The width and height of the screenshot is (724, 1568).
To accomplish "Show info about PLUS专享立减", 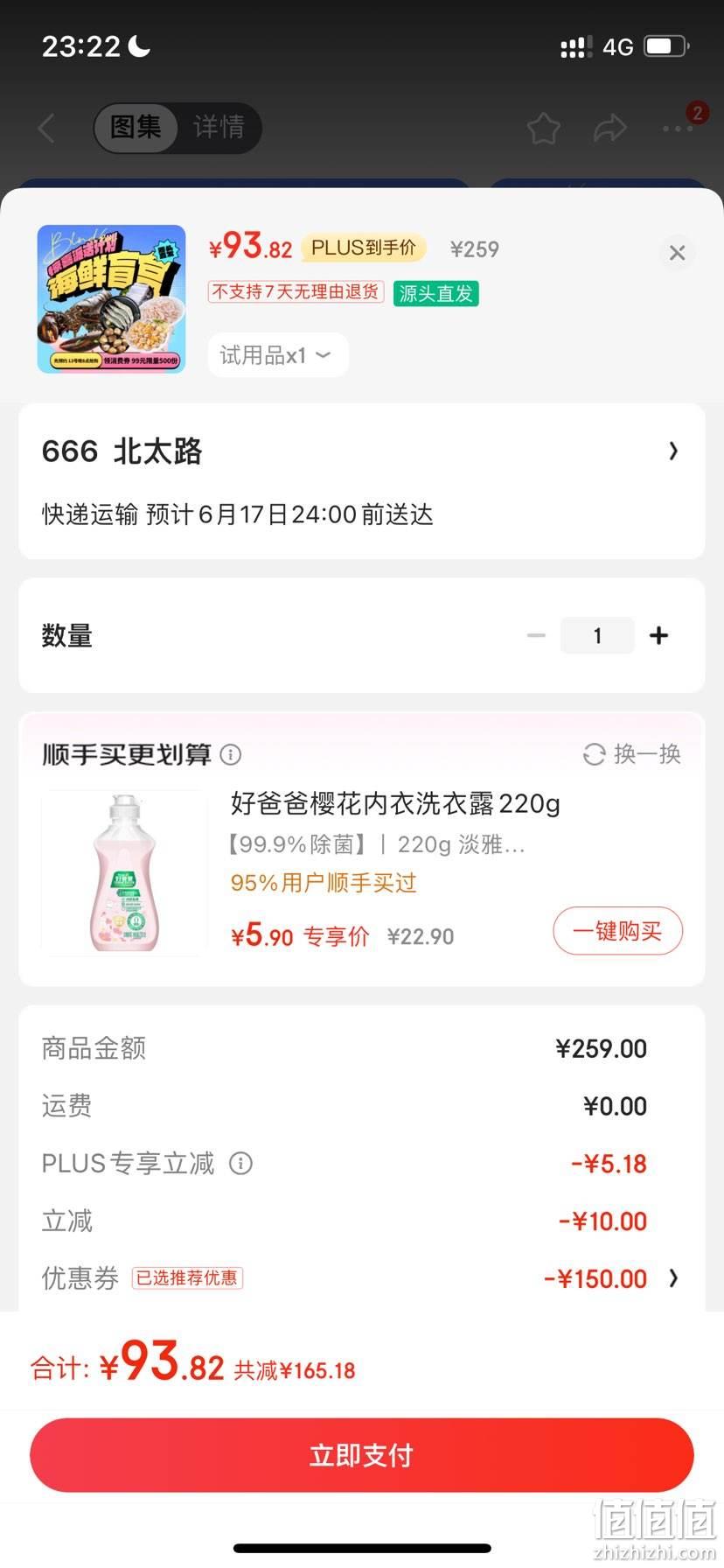I will pyautogui.click(x=240, y=1163).
